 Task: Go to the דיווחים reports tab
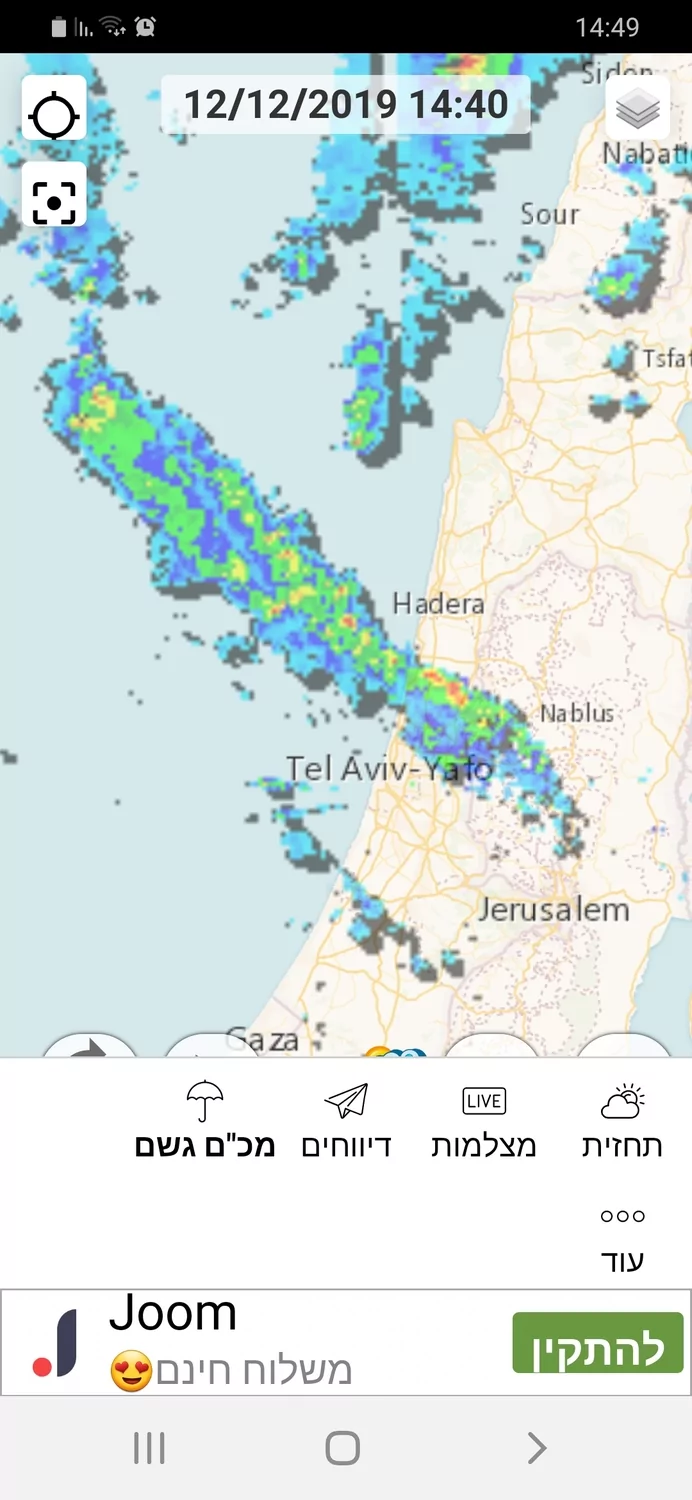346,1122
